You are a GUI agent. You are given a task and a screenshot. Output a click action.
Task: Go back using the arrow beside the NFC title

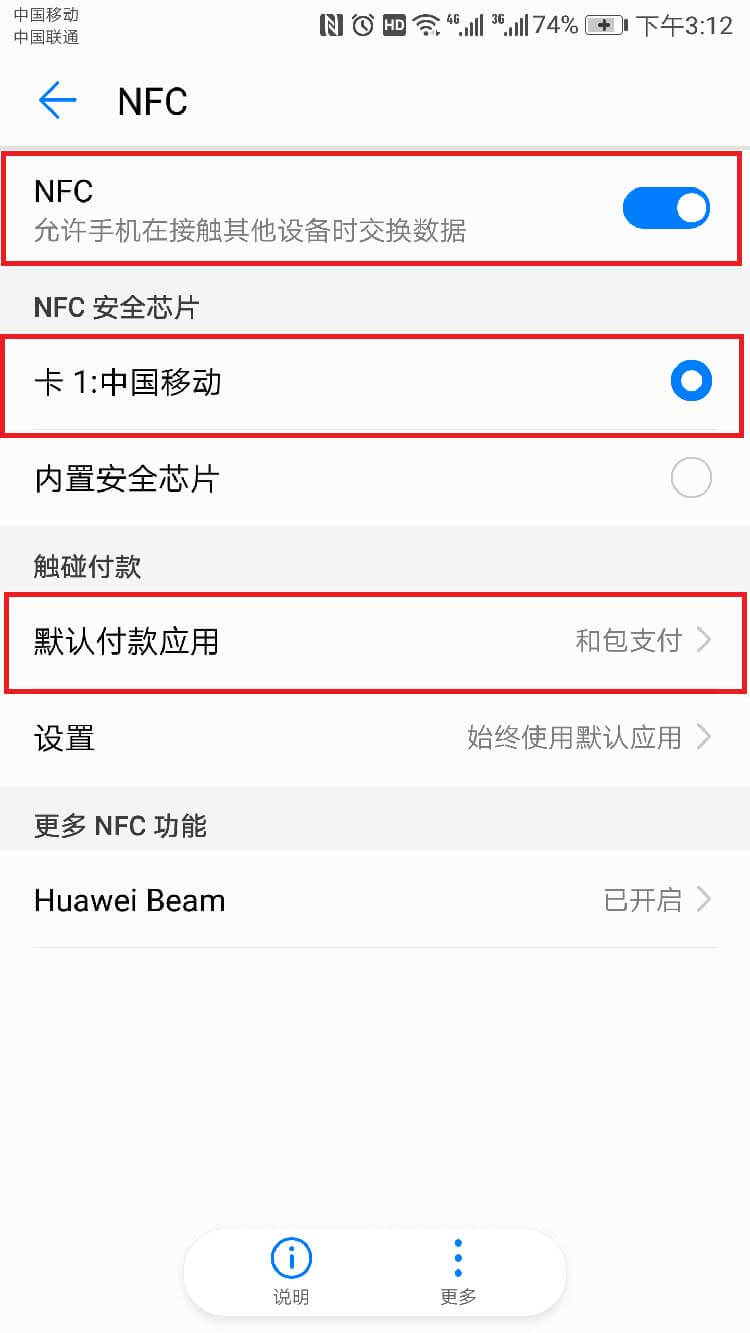click(57, 100)
